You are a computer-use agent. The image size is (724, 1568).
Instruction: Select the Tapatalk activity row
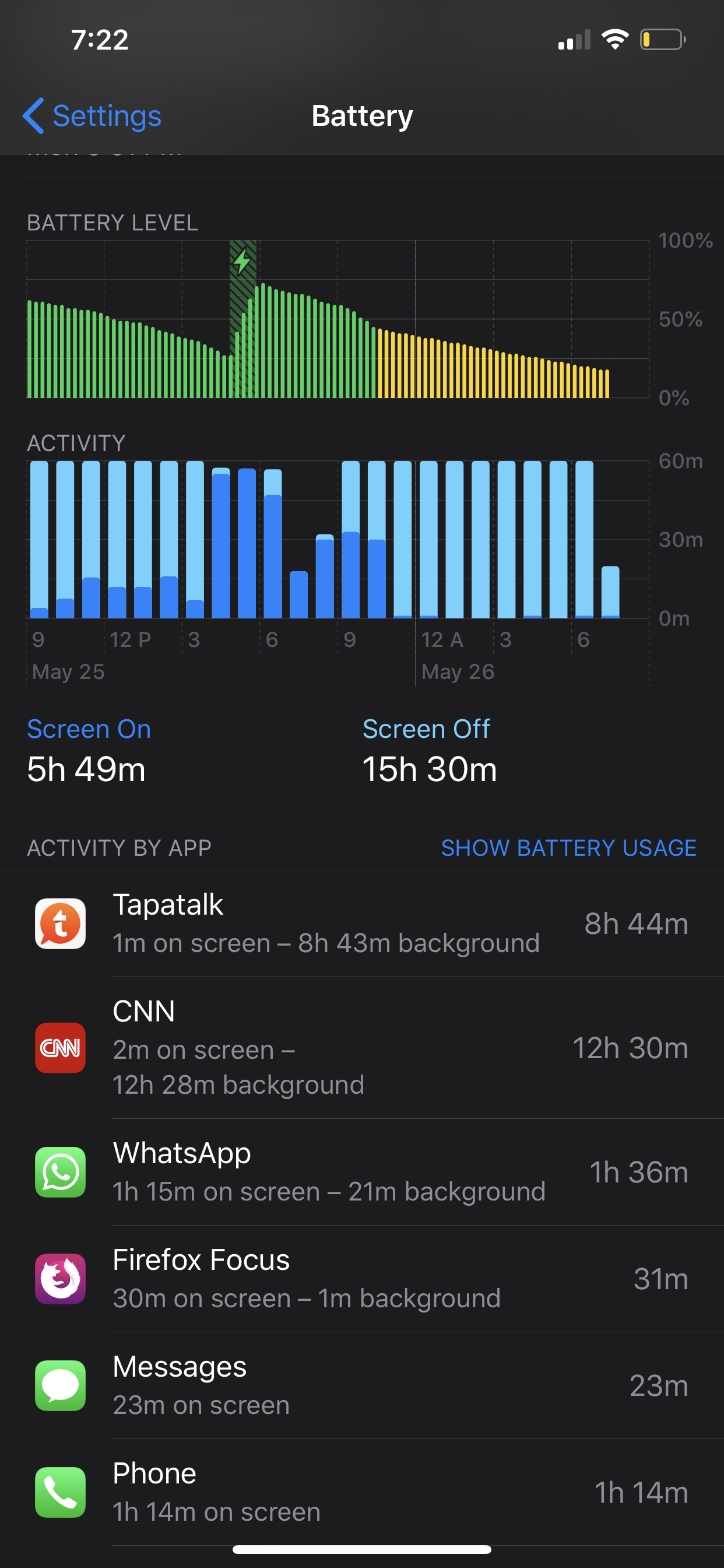[361, 923]
